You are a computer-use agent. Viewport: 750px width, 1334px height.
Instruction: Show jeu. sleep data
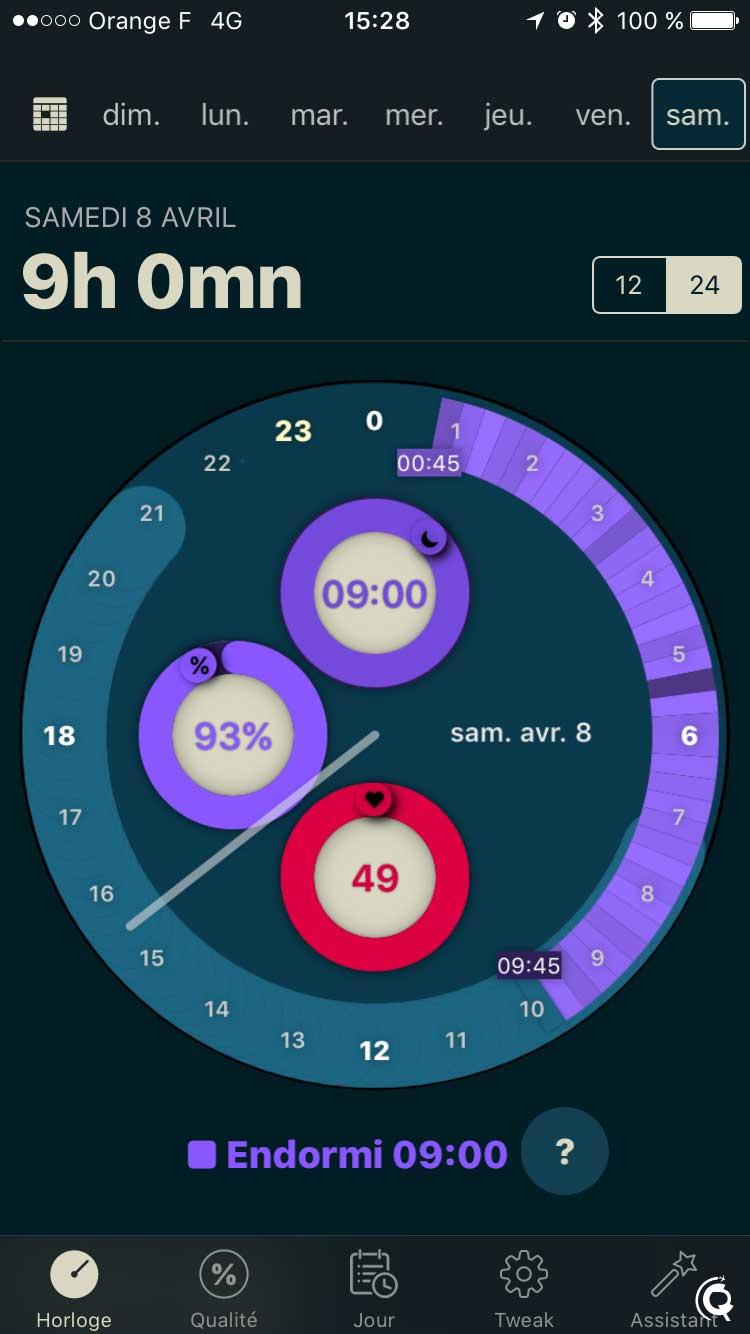click(508, 115)
